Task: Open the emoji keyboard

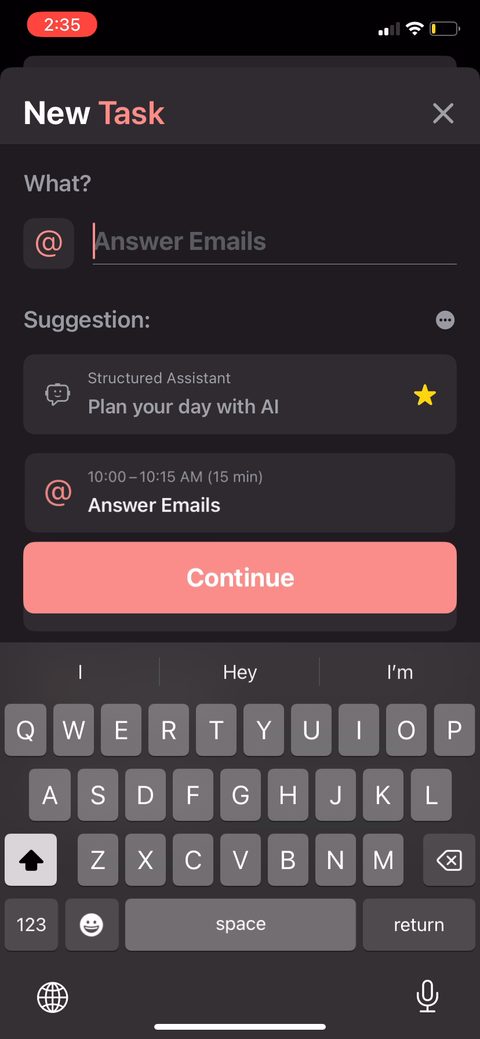Action: (x=91, y=924)
